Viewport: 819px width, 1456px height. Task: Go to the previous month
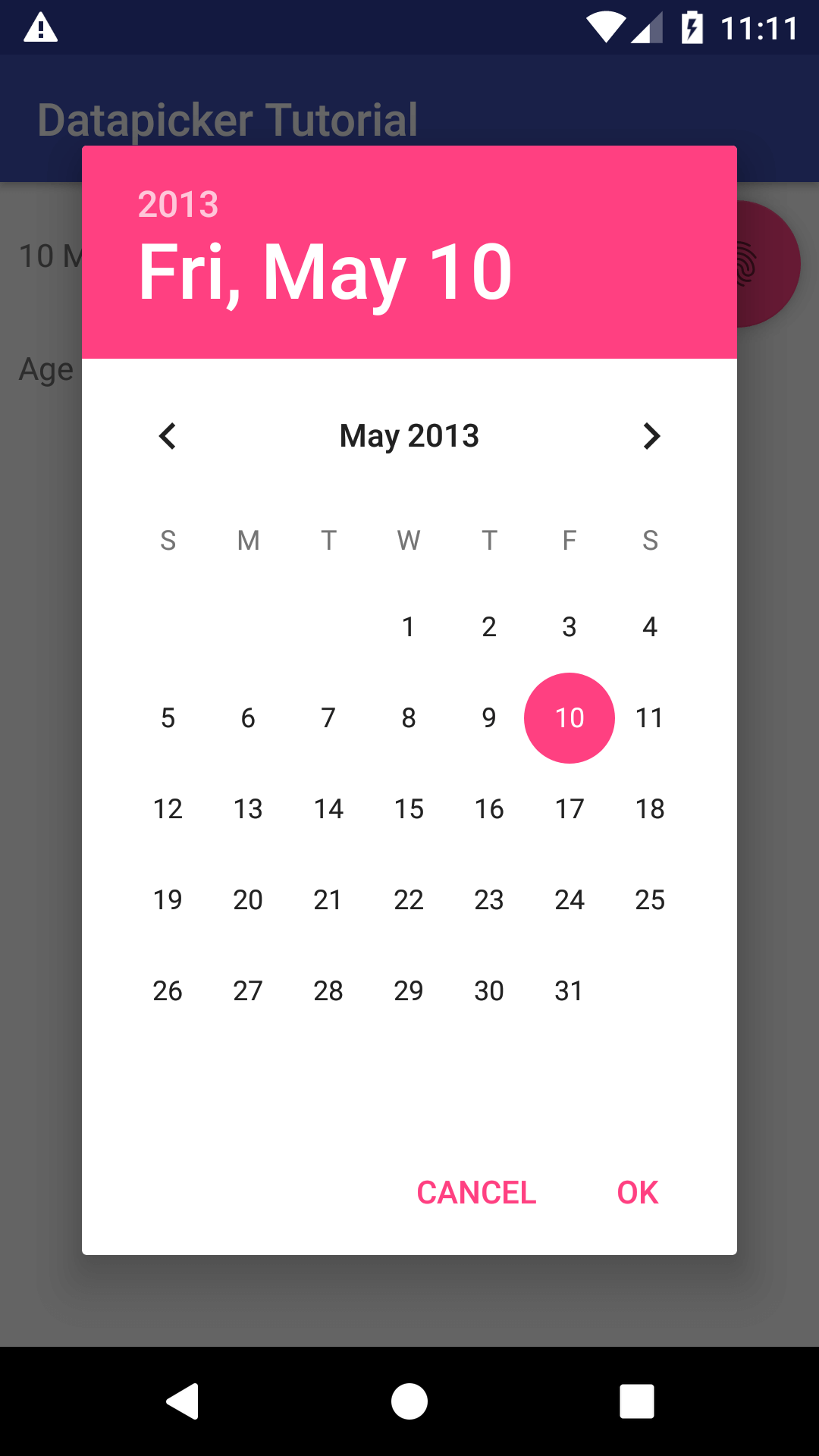168,436
